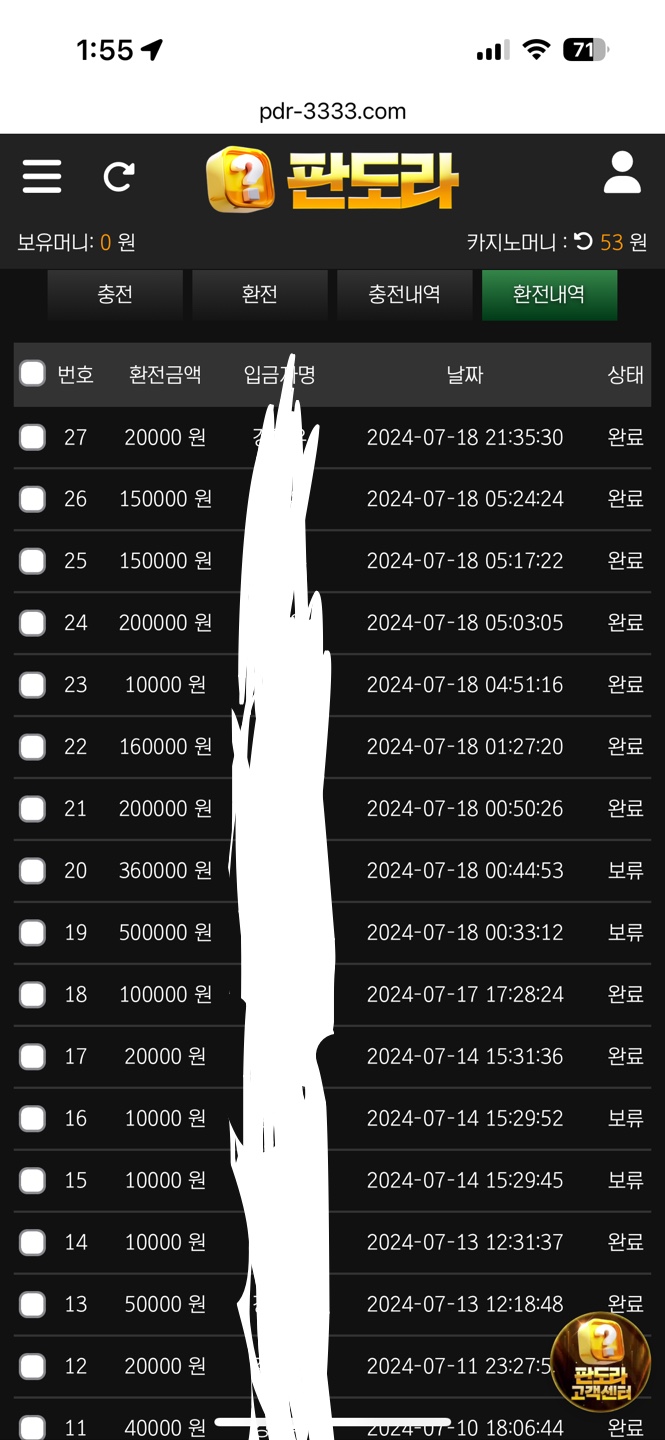
Task: Tick the checkbox for row 16
Action: [x=33, y=1119]
